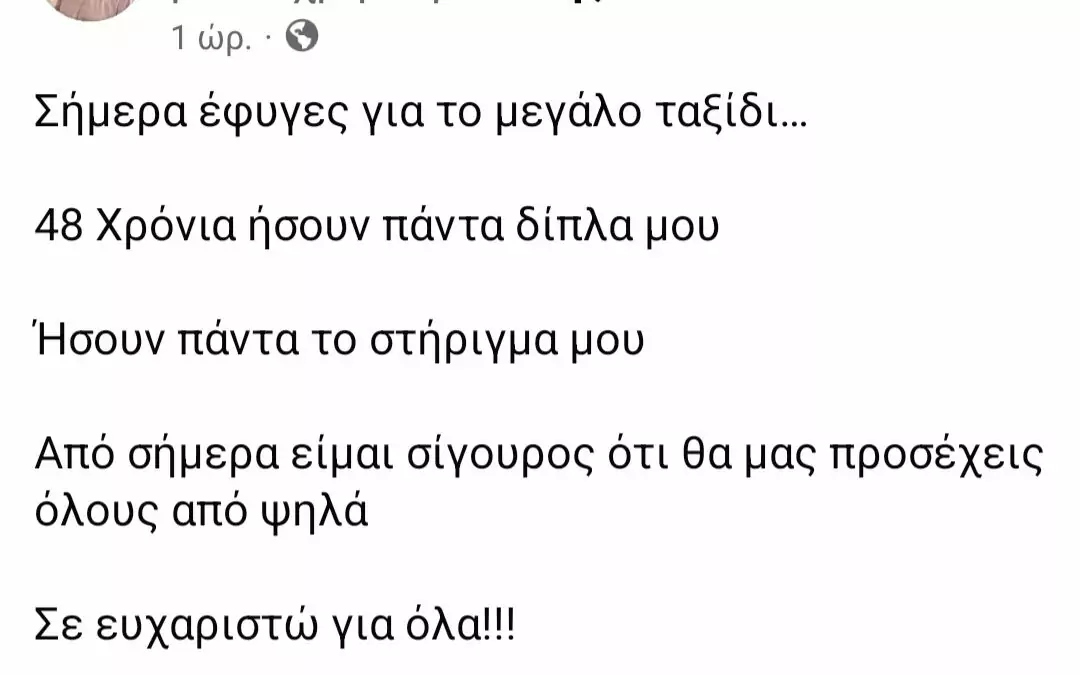Image resolution: width=1080 pixels, height=675 pixels.
Task: Open the post via "1 ώρ." timestamp
Action: pyautogui.click(x=210, y=39)
